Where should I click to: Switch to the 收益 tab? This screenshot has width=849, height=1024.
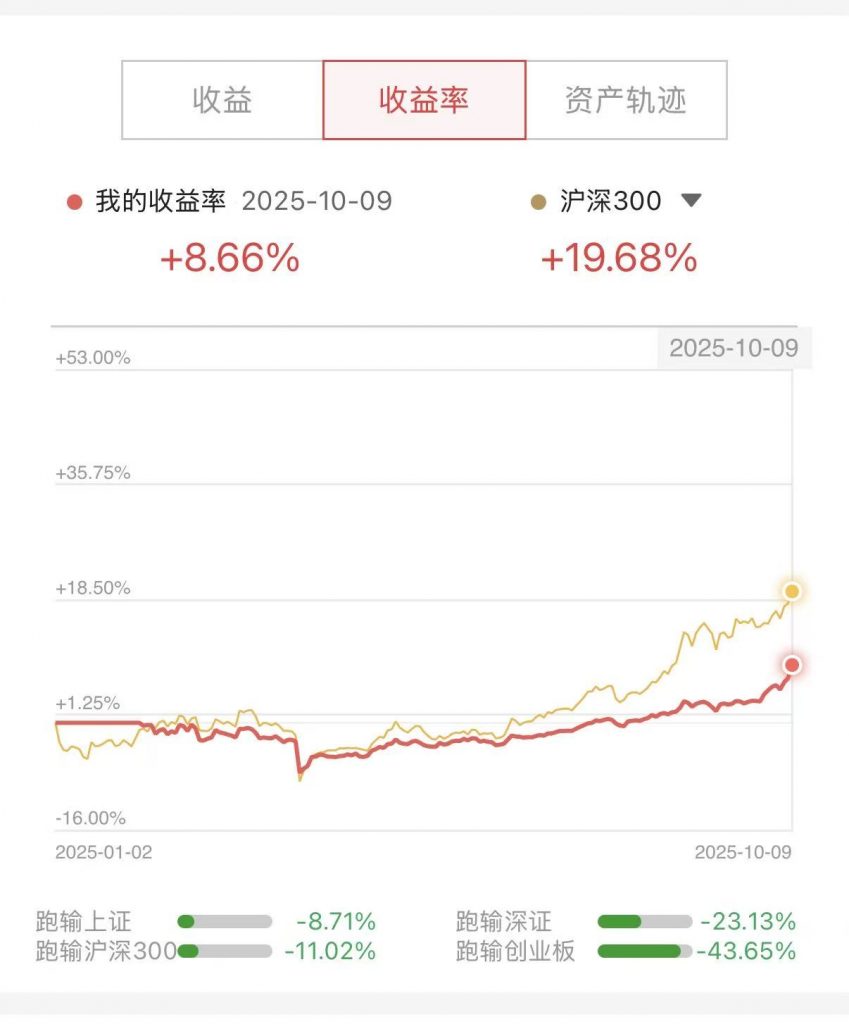[x=222, y=100]
